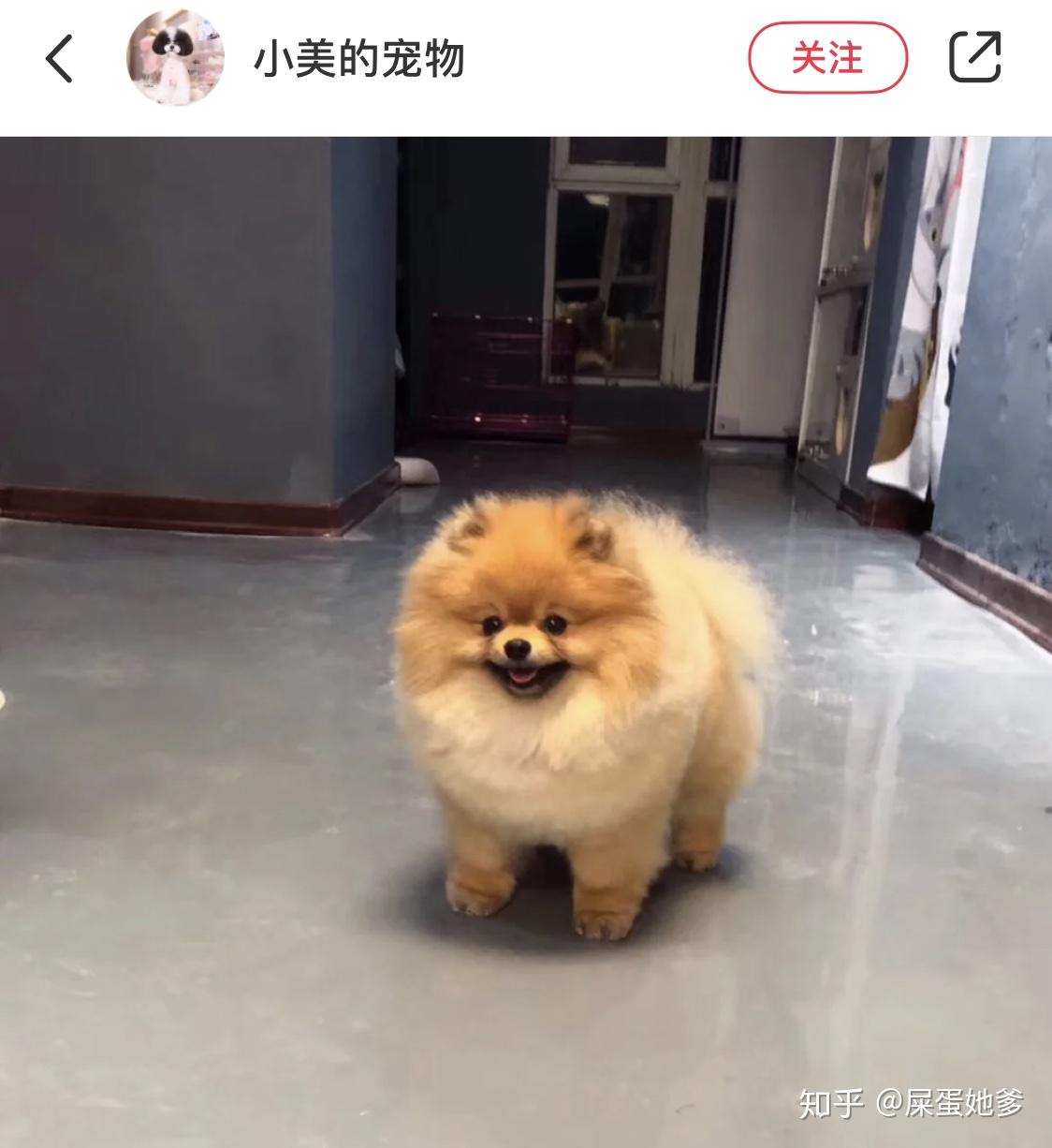Screen dimensions: 1052x1148
Task: Go back using the arrow icon
Action: point(59,58)
